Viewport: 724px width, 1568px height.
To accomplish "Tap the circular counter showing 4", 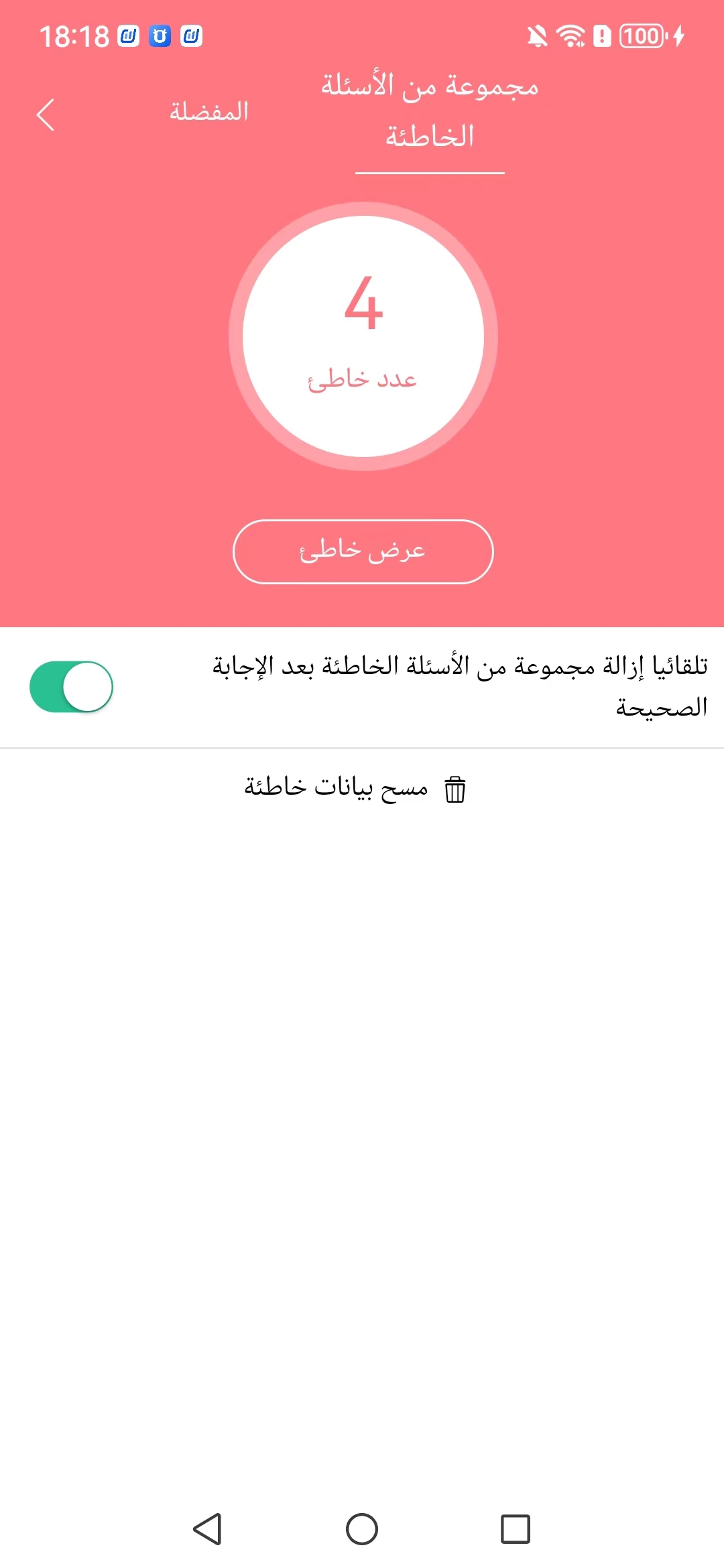I will point(362,335).
